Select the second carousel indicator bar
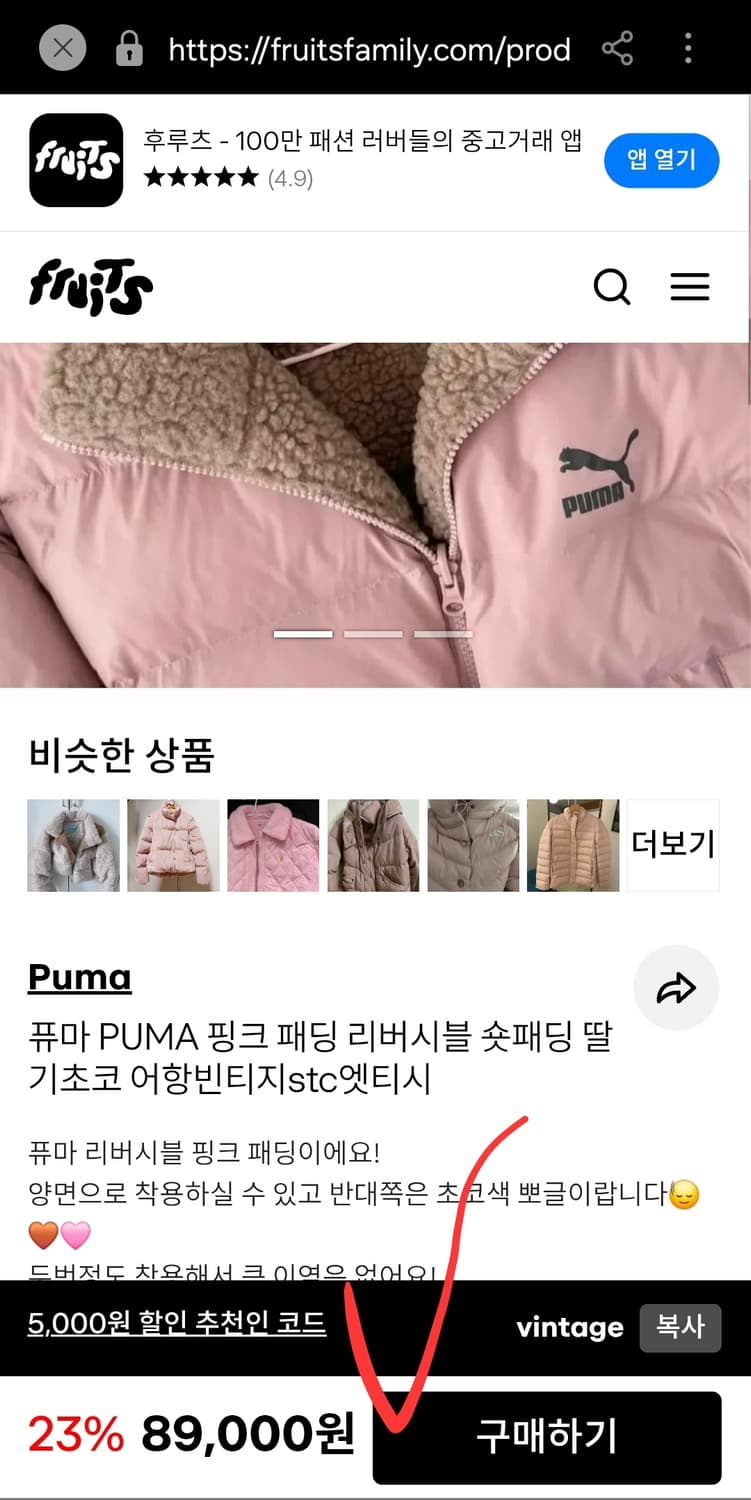 tap(374, 633)
